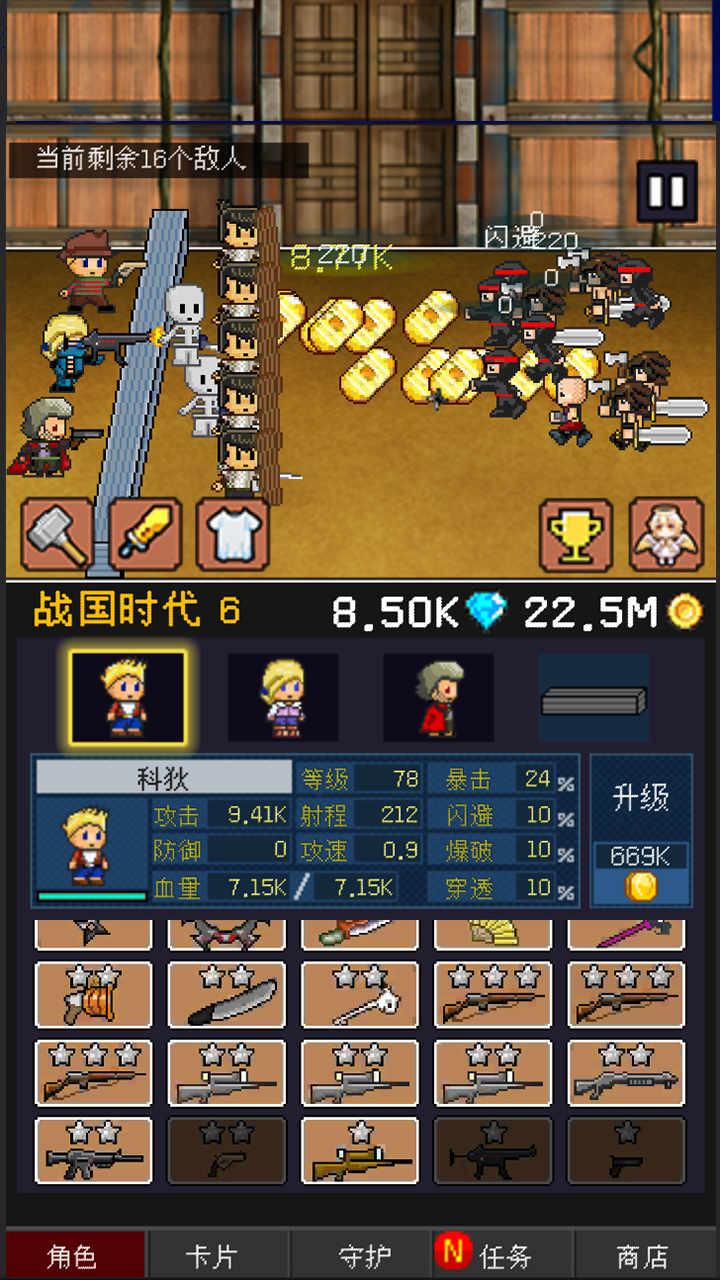Switch to the 守护 tab

[362, 1256]
